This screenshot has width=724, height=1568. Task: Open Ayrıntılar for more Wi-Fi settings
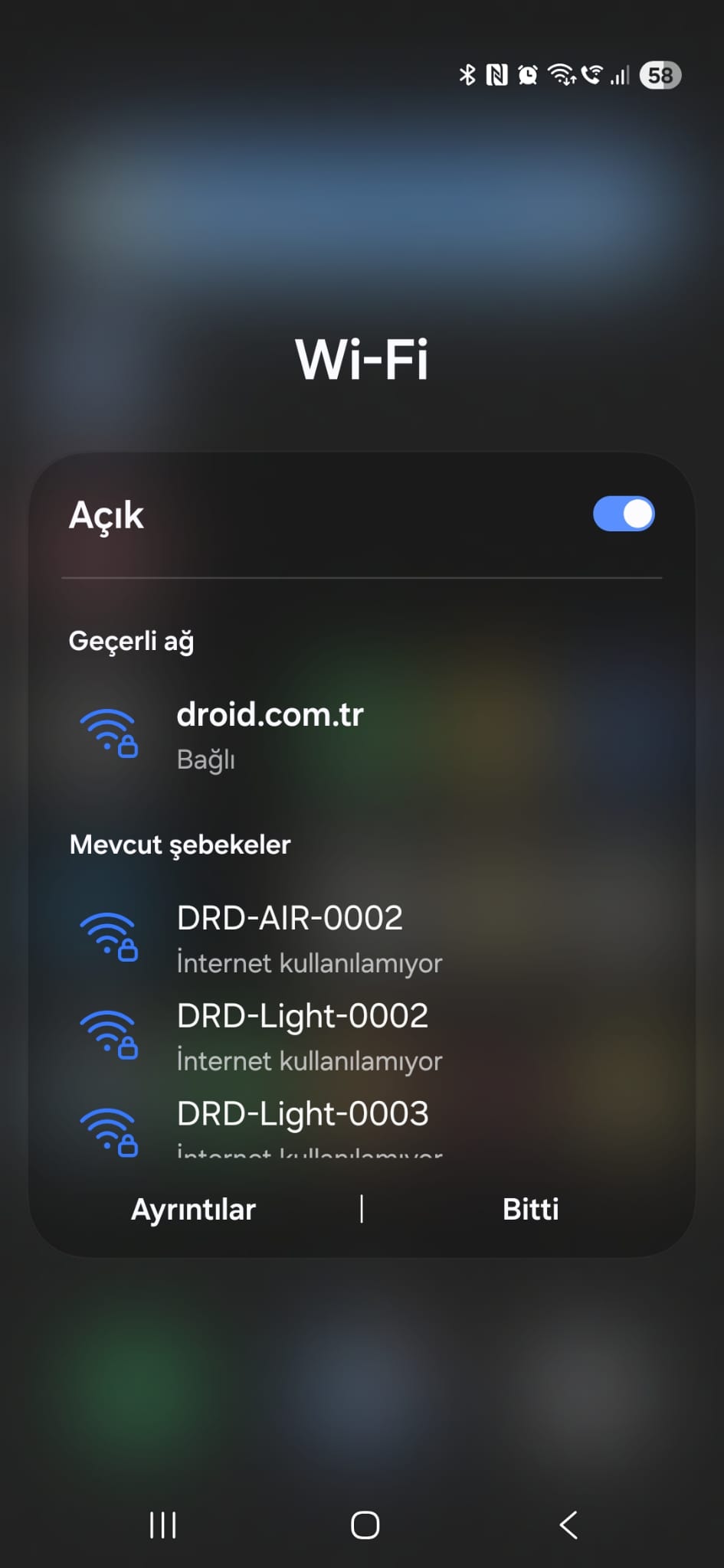(193, 1208)
